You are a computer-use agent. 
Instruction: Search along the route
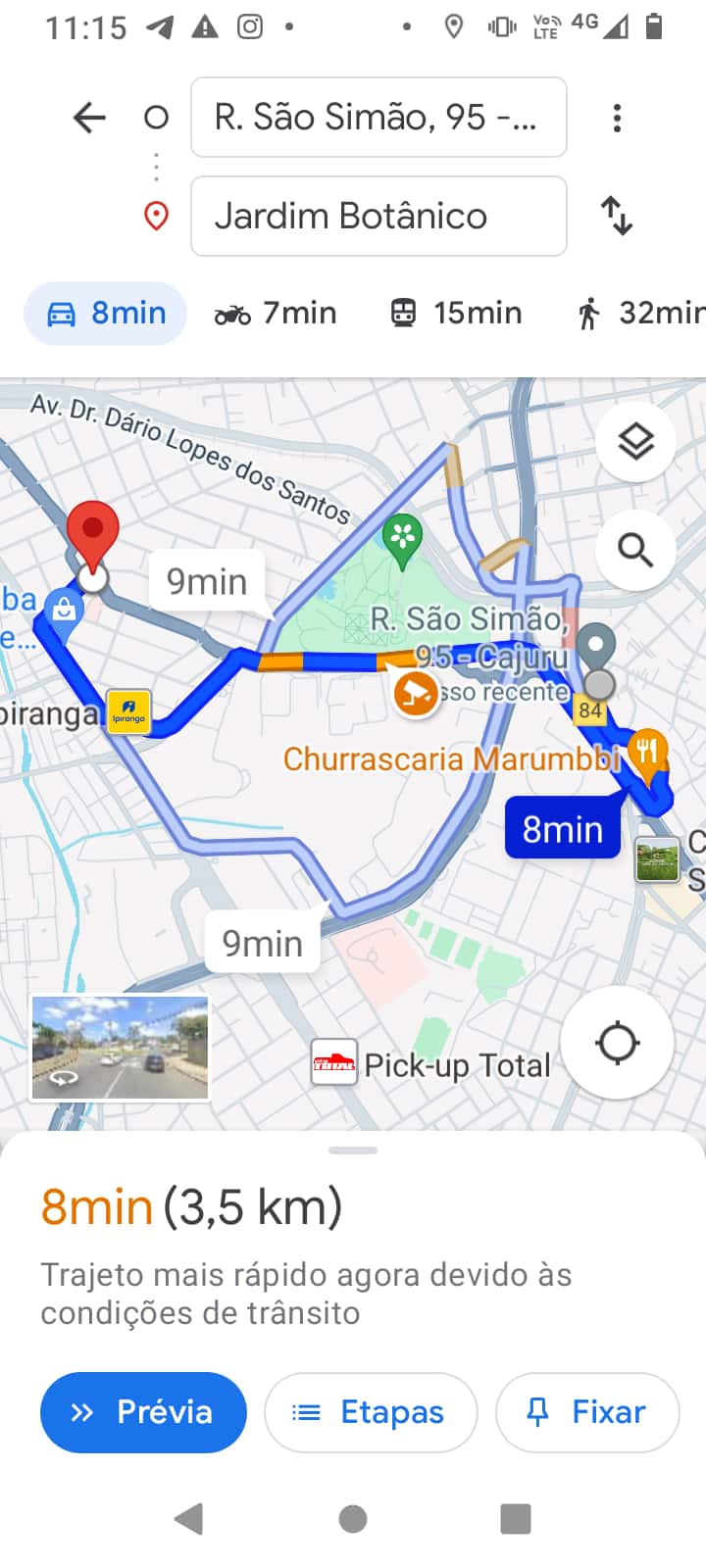635,551
